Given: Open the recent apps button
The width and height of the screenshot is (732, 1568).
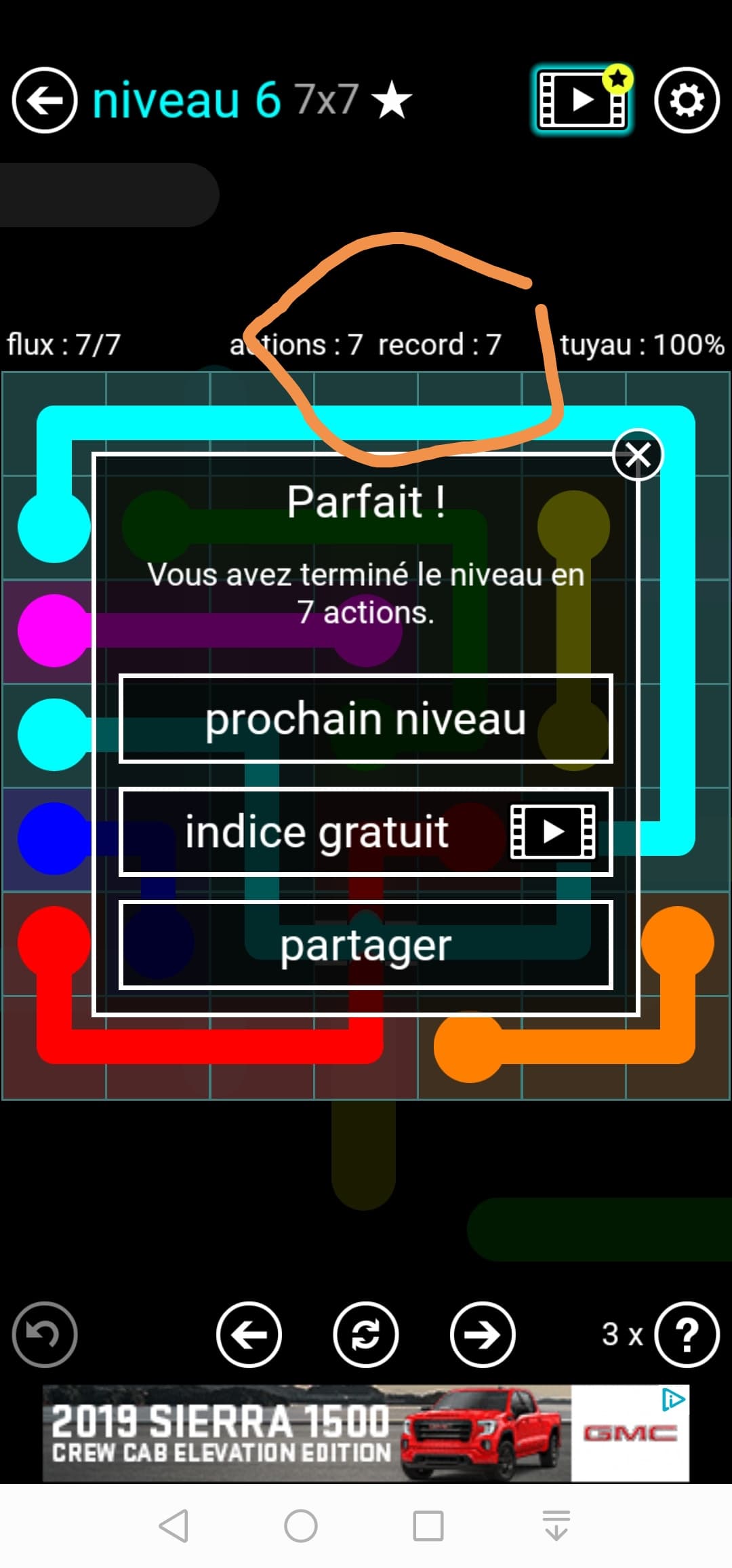Looking at the screenshot, I should tap(428, 1526).
